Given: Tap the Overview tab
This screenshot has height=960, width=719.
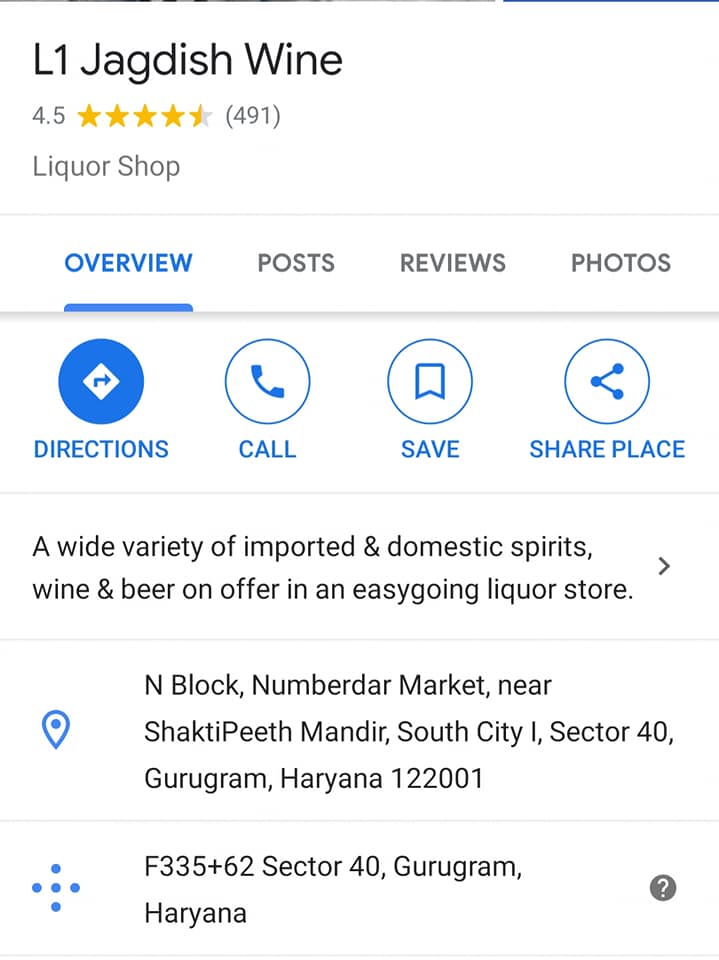Looking at the screenshot, I should [129, 263].
